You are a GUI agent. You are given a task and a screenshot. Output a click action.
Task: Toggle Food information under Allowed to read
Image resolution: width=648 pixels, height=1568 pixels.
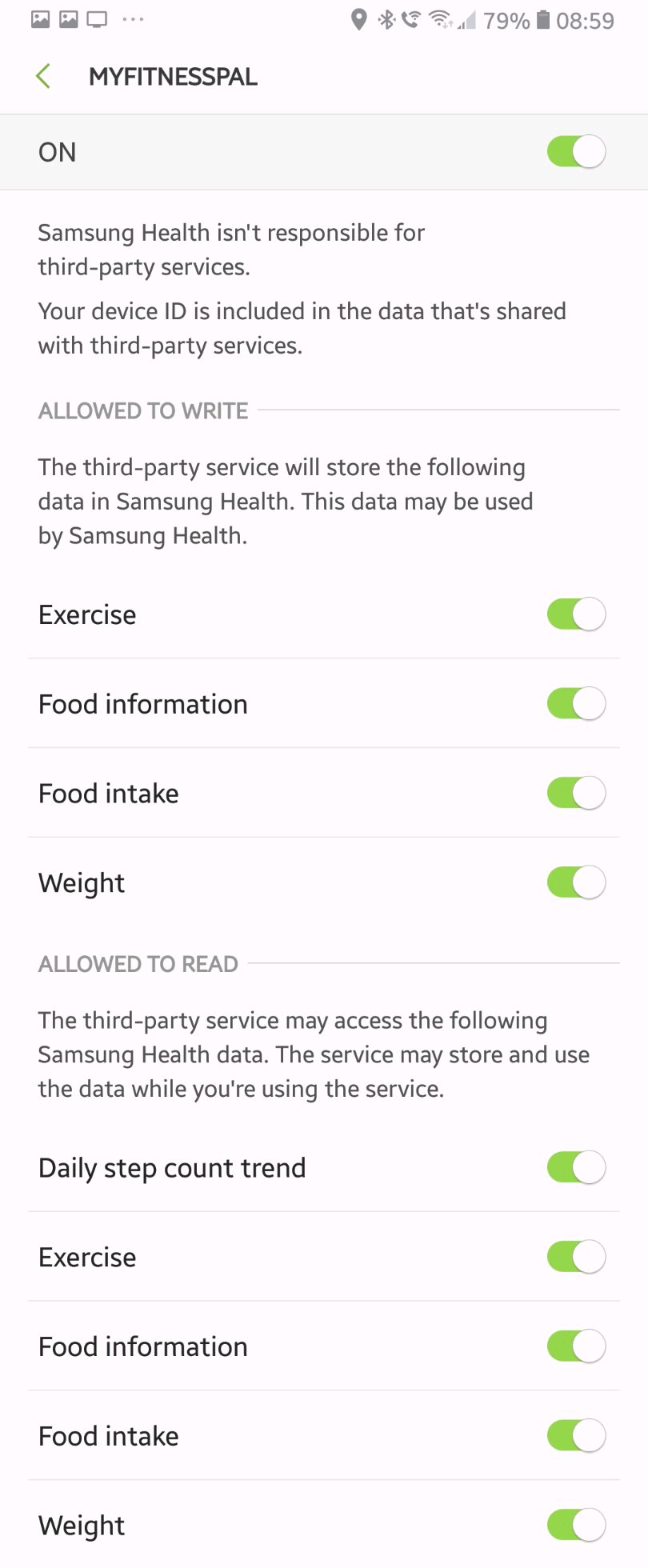tap(576, 1346)
